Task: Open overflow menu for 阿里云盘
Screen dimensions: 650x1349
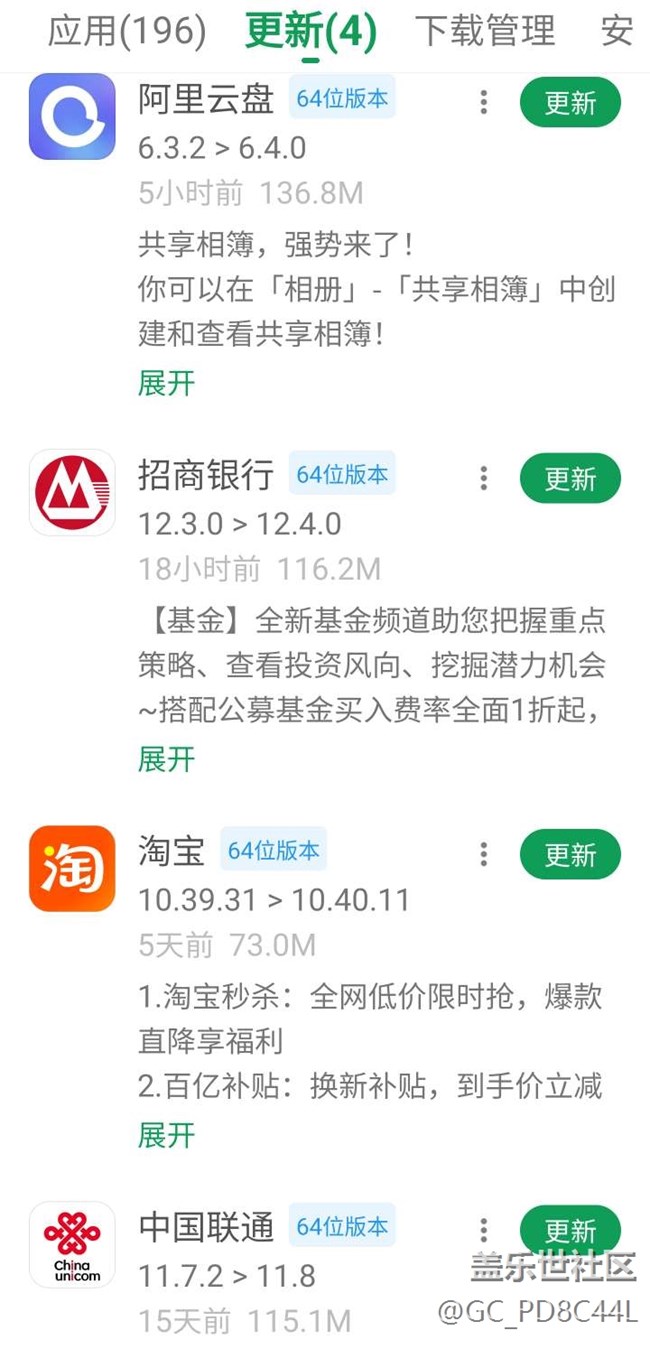Action: 484,101
